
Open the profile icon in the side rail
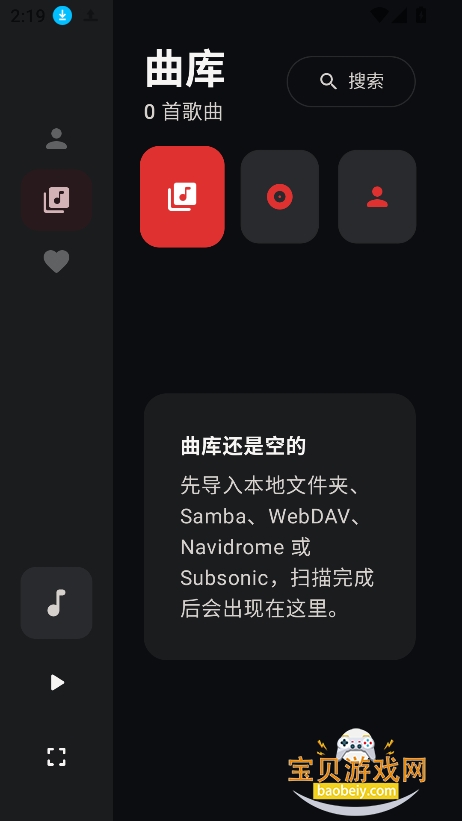(x=57, y=139)
